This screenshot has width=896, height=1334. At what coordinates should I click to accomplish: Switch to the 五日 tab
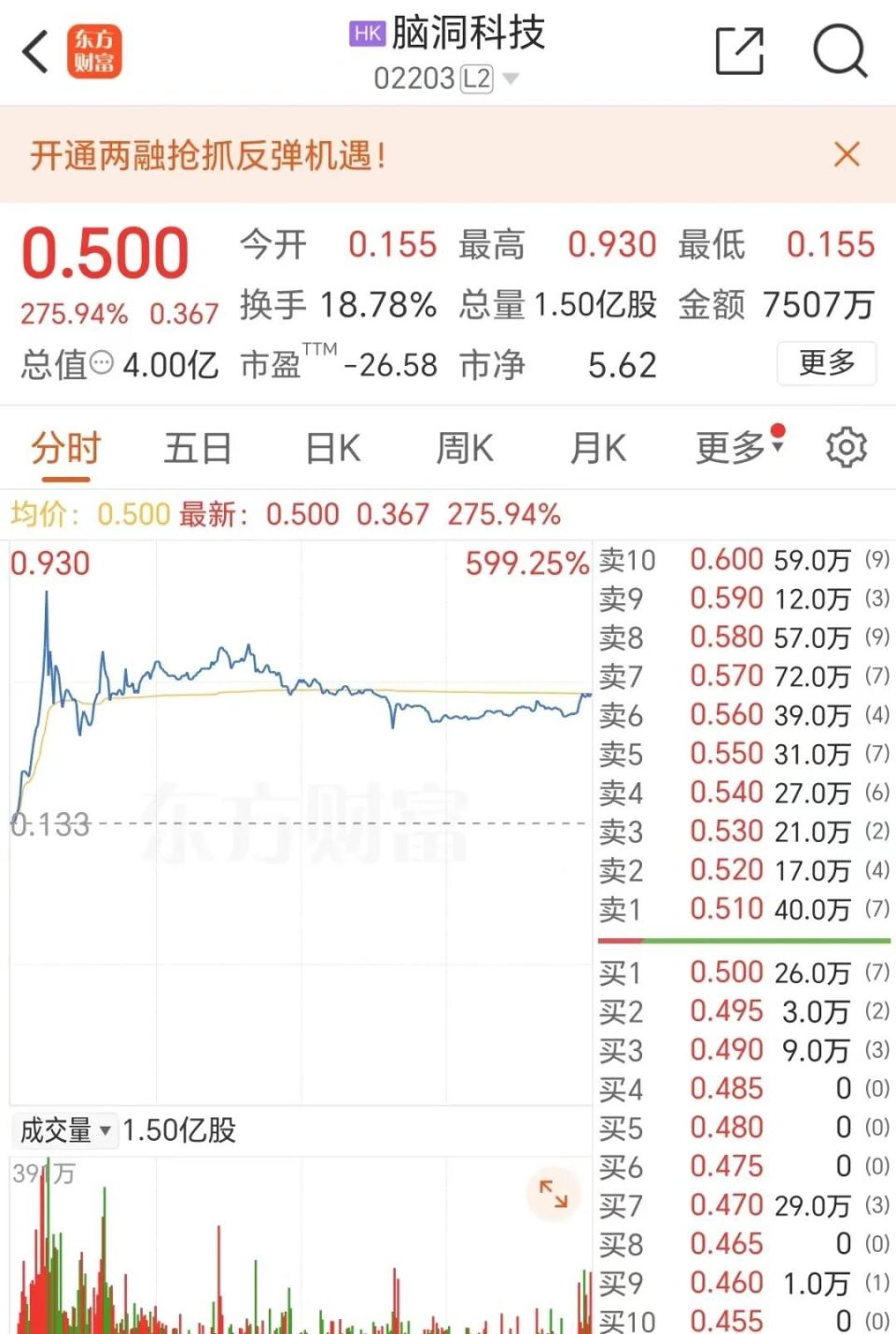coord(197,447)
